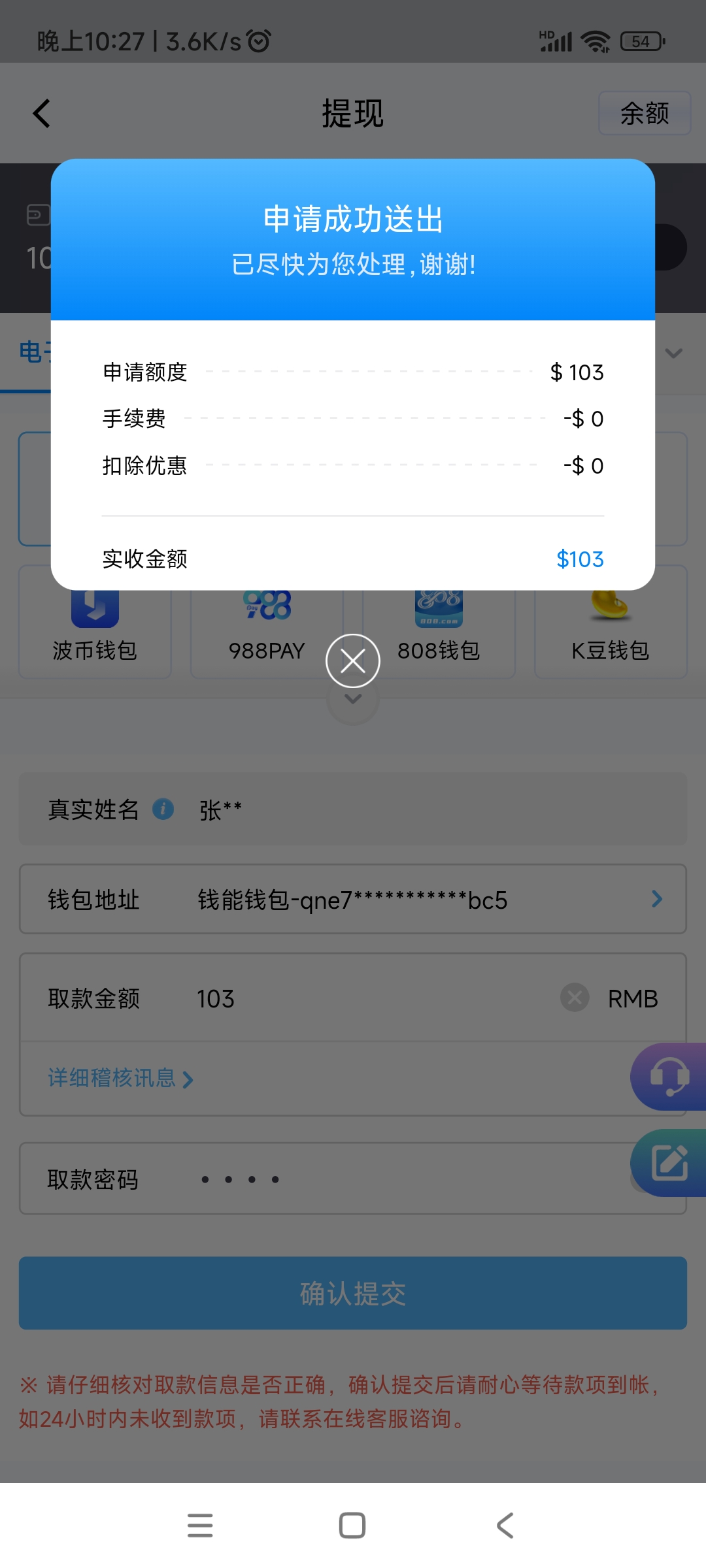Go back from the 提现 page
Viewport: 706px width, 1568px height.
[x=42, y=114]
